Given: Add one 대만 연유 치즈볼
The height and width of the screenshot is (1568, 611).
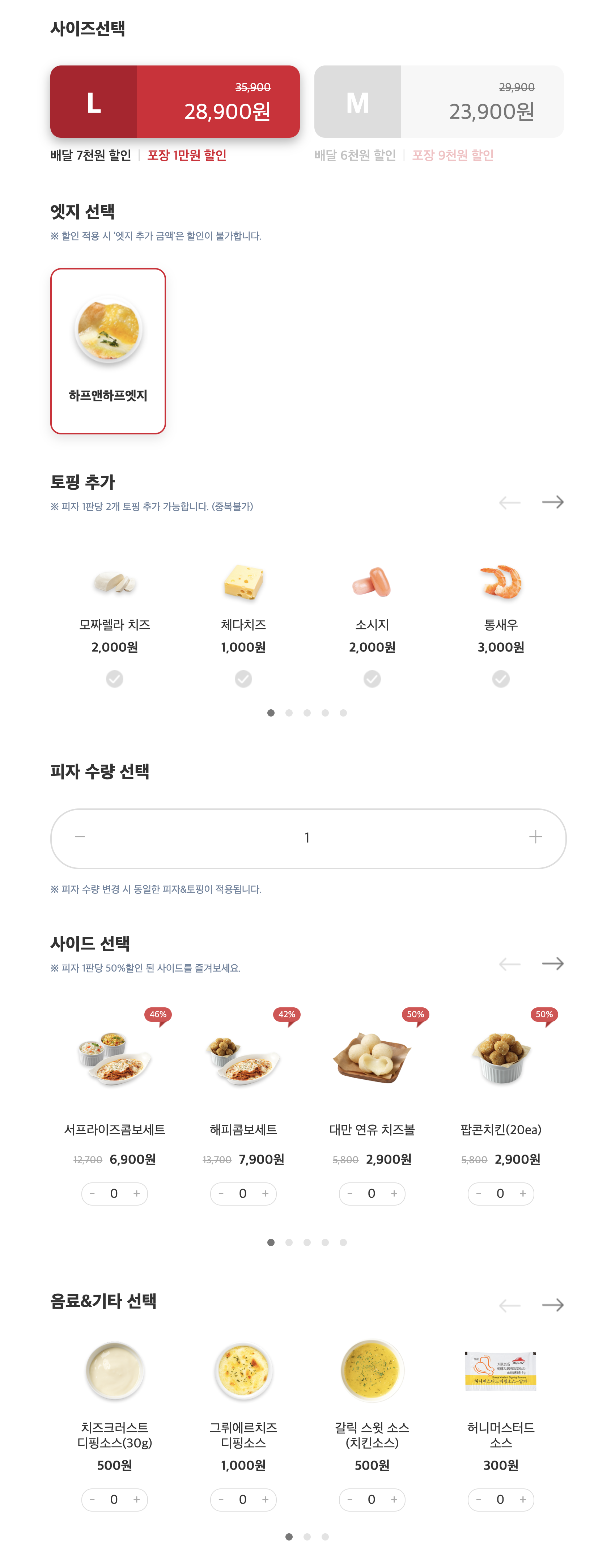Looking at the screenshot, I should pos(394,1194).
